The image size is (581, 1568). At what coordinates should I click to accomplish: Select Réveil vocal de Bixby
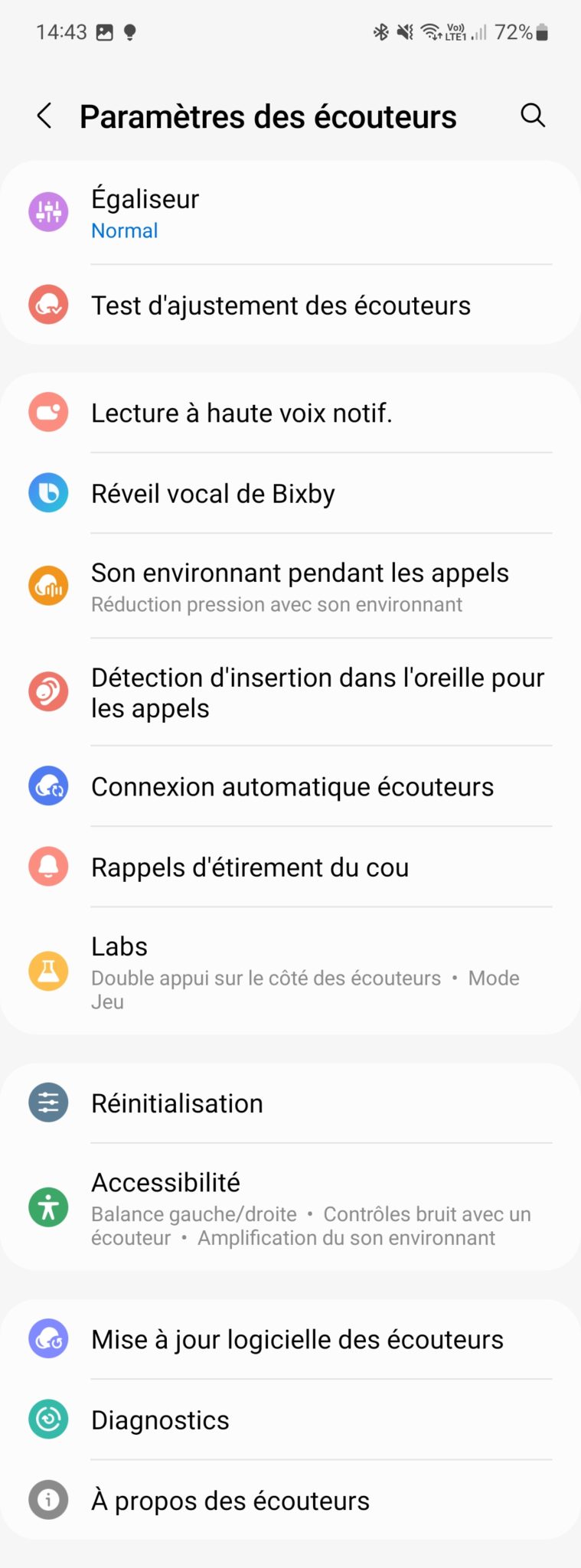[291, 494]
